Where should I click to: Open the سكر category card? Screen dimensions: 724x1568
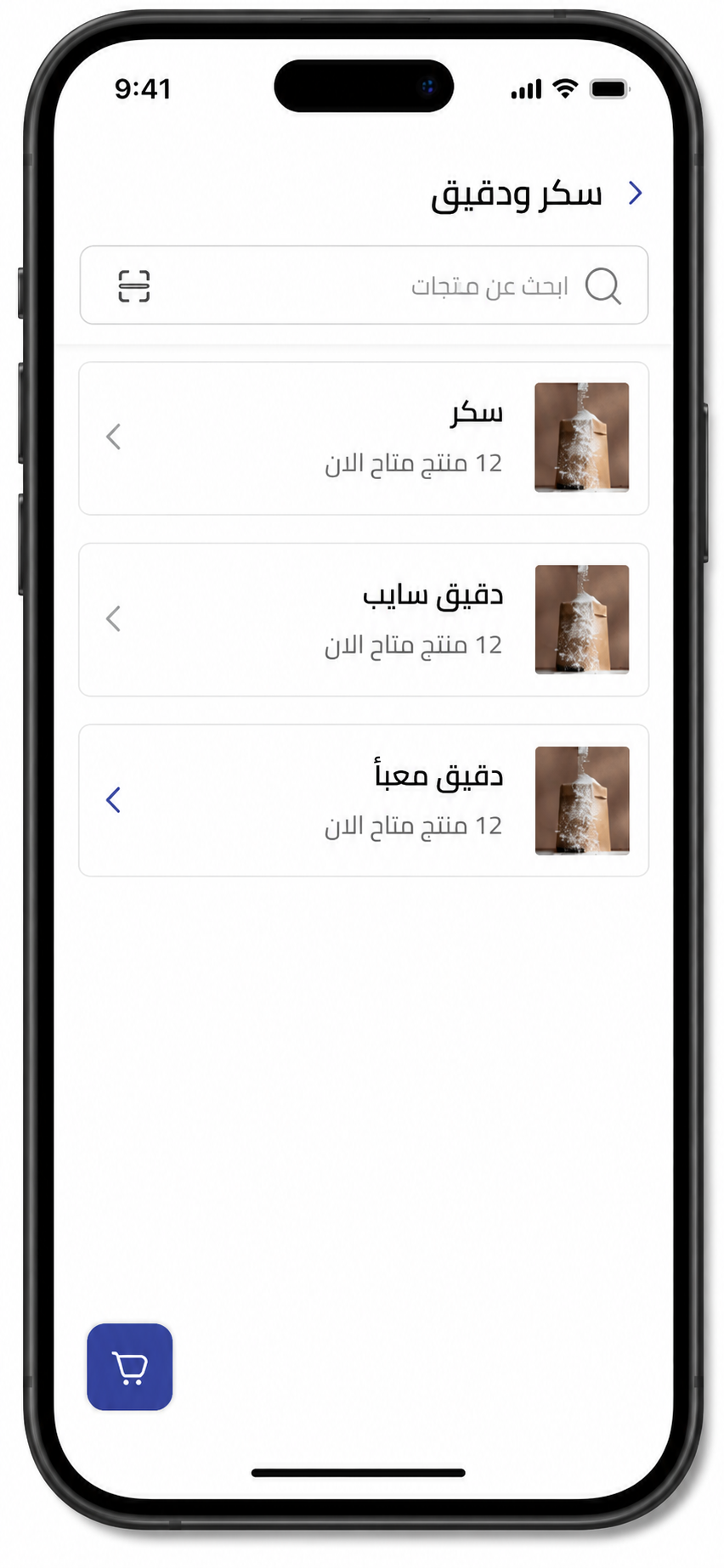pyautogui.click(x=364, y=438)
